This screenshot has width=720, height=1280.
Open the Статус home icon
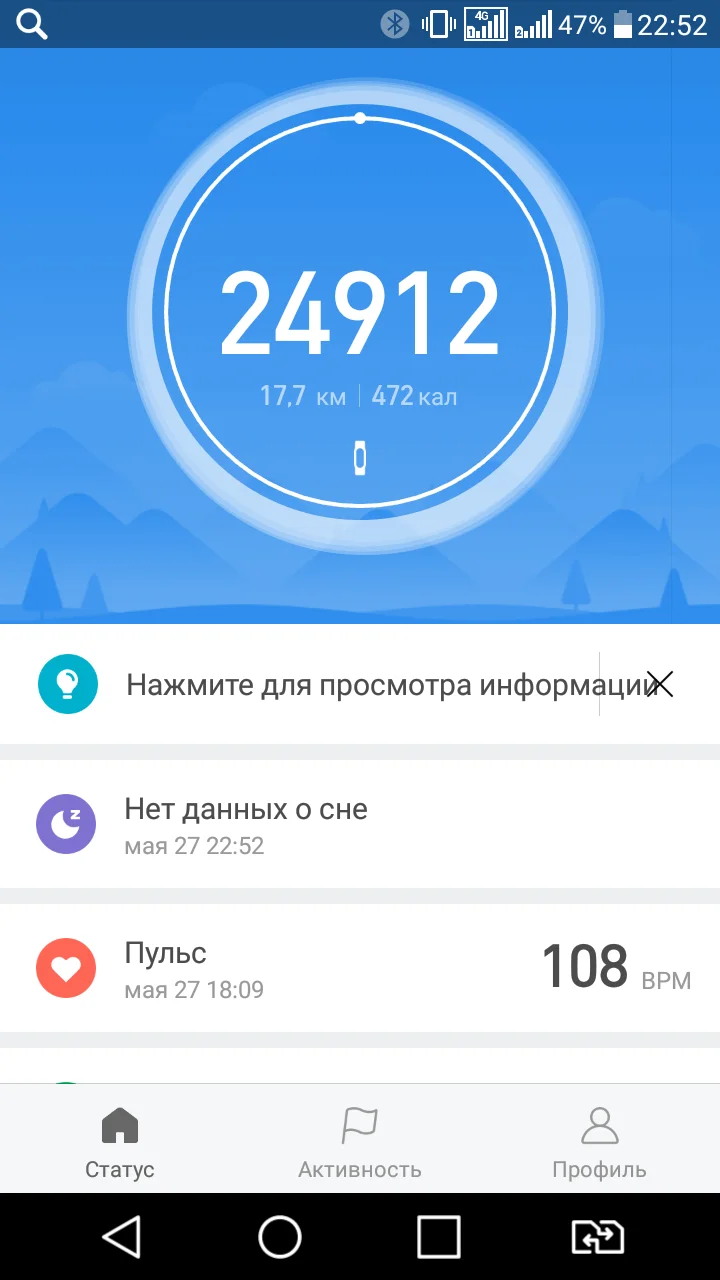[119, 1125]
